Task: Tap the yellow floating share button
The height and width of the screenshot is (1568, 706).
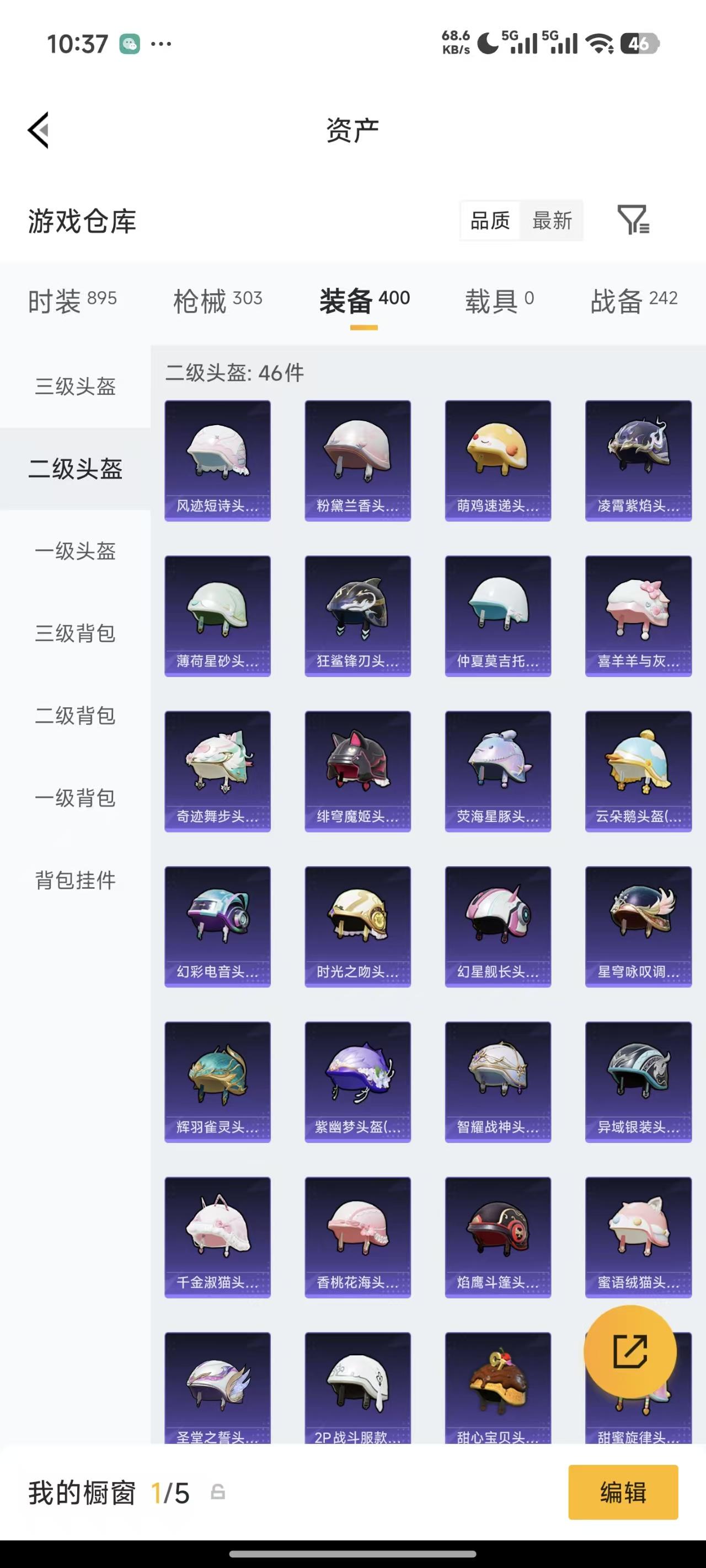Action: coord(630,1351)
